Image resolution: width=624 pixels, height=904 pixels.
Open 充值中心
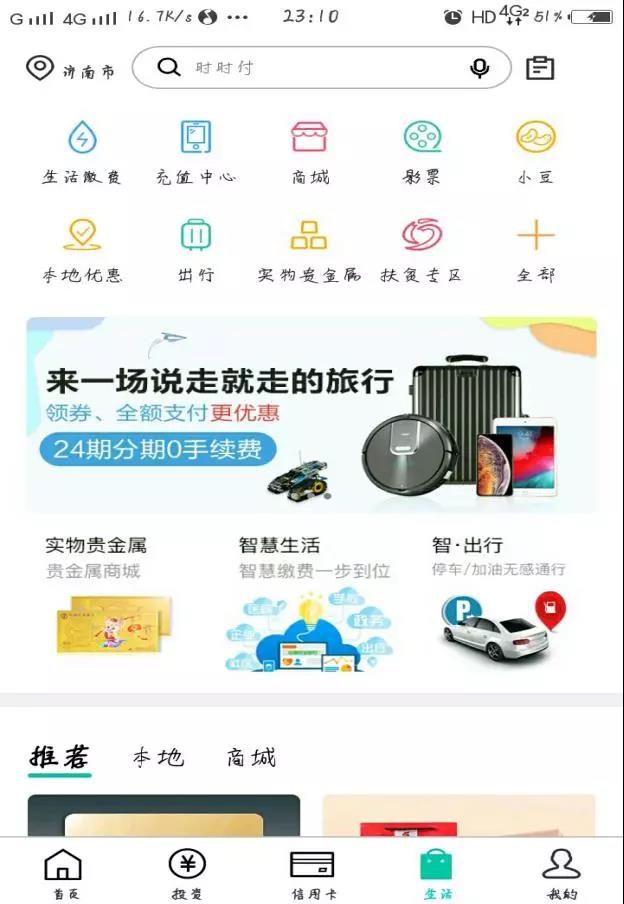(x=196, y=151)
